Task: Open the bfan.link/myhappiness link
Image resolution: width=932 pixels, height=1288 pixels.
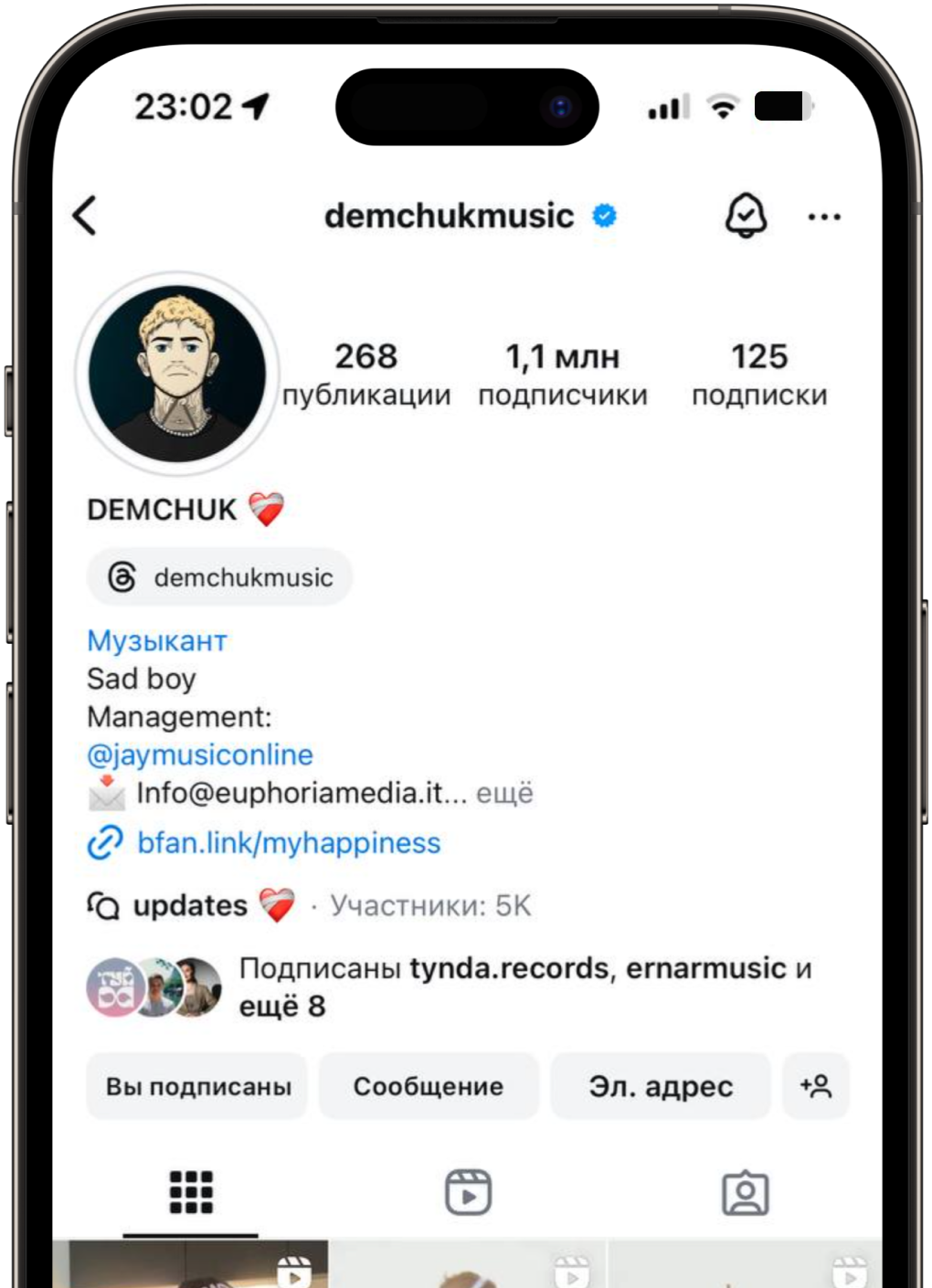Action: coord(288,842)
